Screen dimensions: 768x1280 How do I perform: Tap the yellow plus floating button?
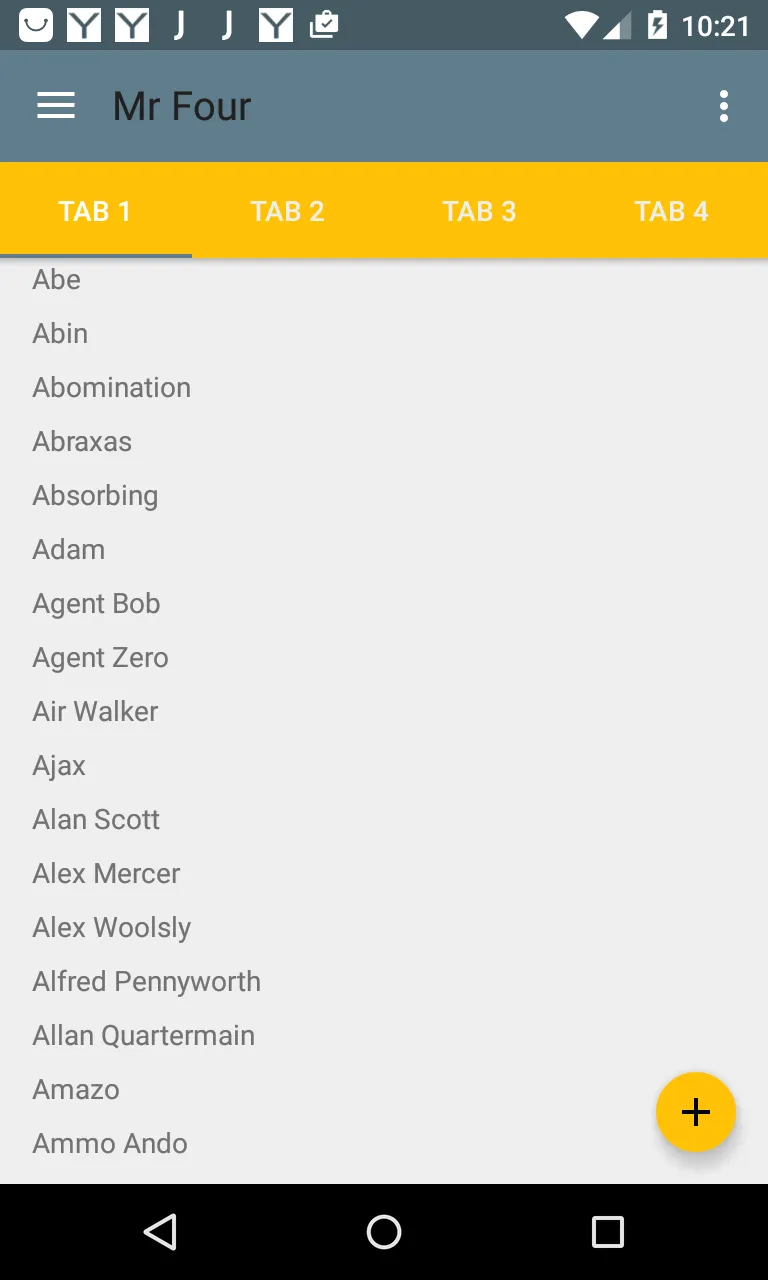pos(695,1112)
